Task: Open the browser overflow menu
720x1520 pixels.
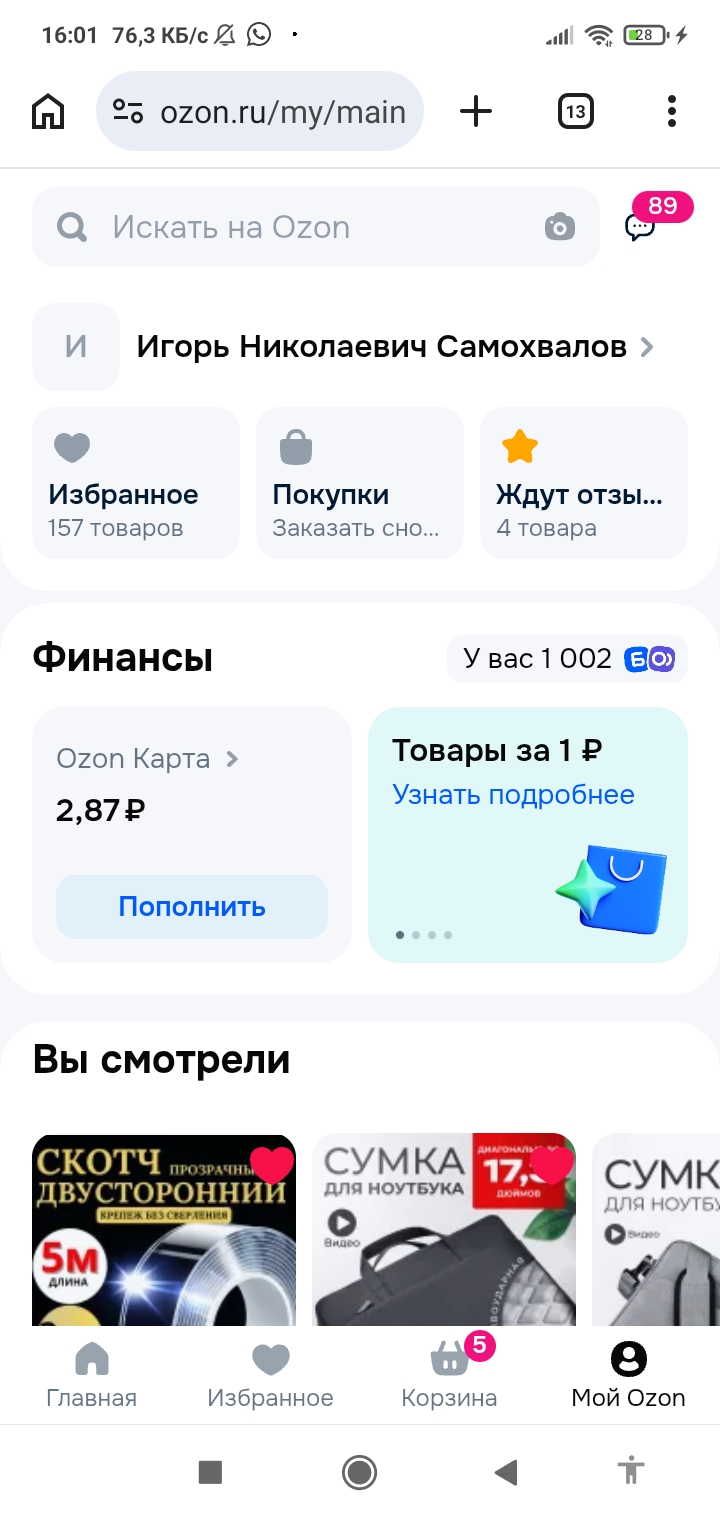Action: [671, 111]
